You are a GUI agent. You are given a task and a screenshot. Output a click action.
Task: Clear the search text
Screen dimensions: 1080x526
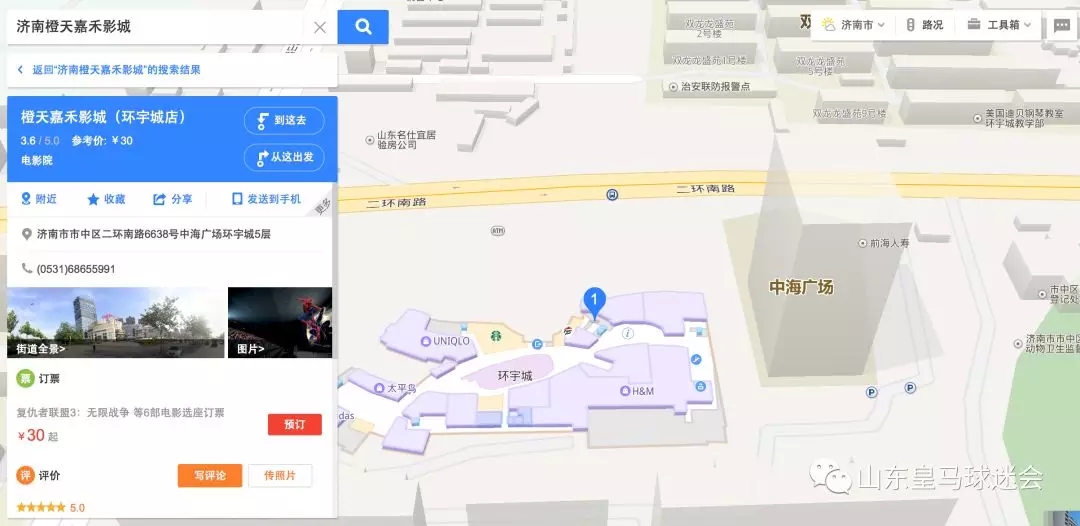coord(320,27)
